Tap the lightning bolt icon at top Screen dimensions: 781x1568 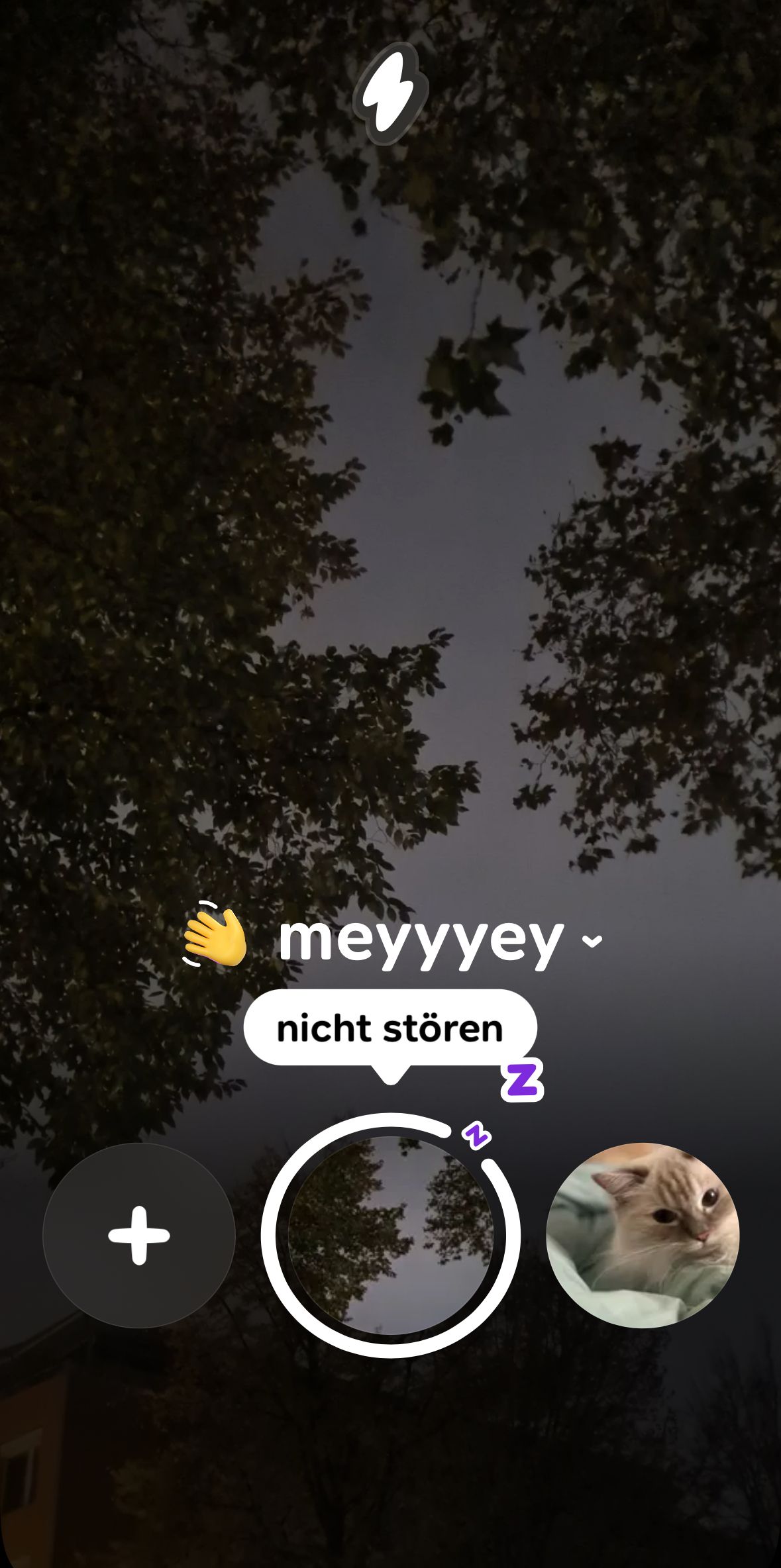pyautogui.click(x=391, y=94)
